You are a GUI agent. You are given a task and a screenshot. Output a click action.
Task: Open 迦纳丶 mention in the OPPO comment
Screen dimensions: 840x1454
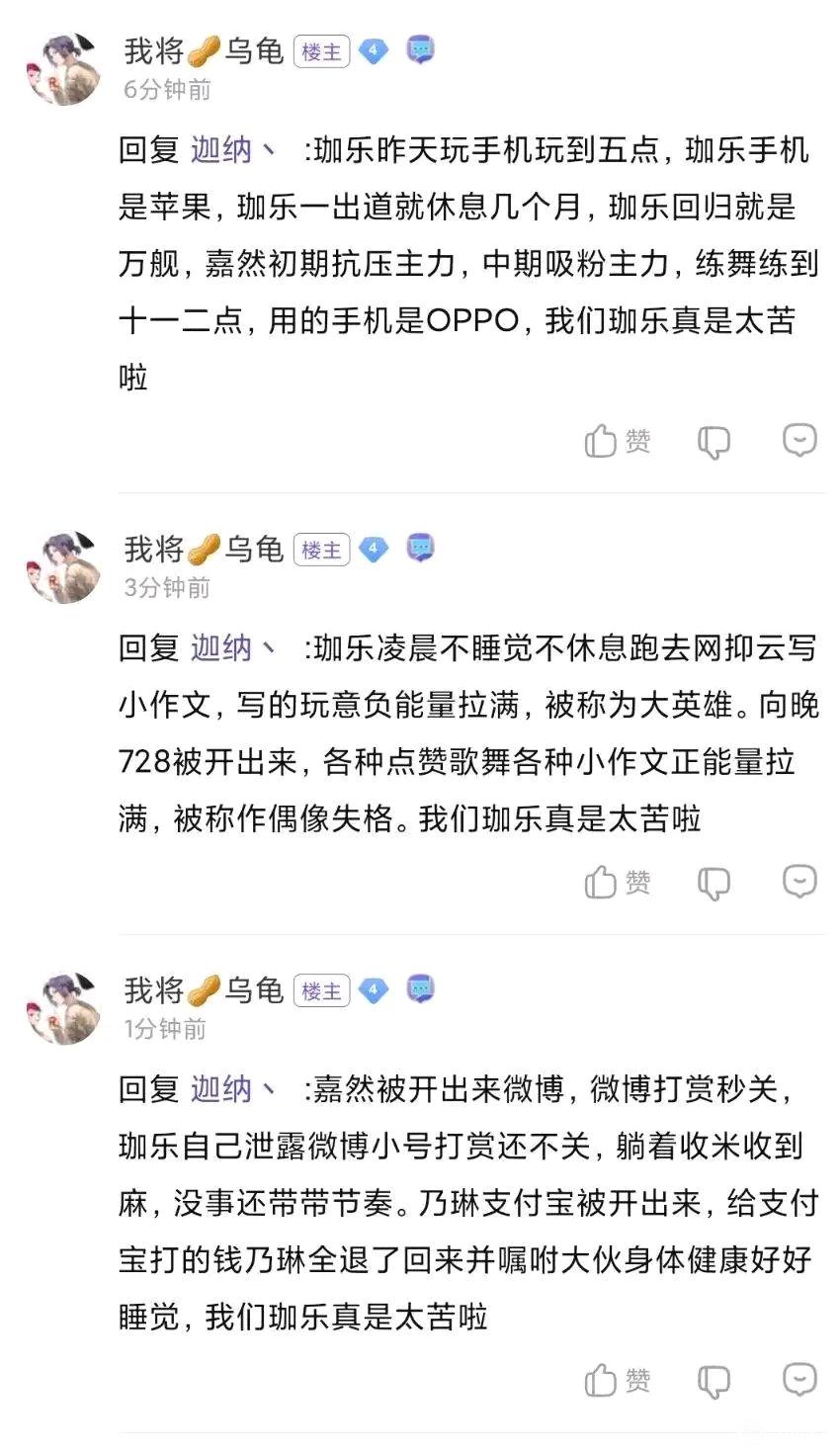[x=232, y=150]
